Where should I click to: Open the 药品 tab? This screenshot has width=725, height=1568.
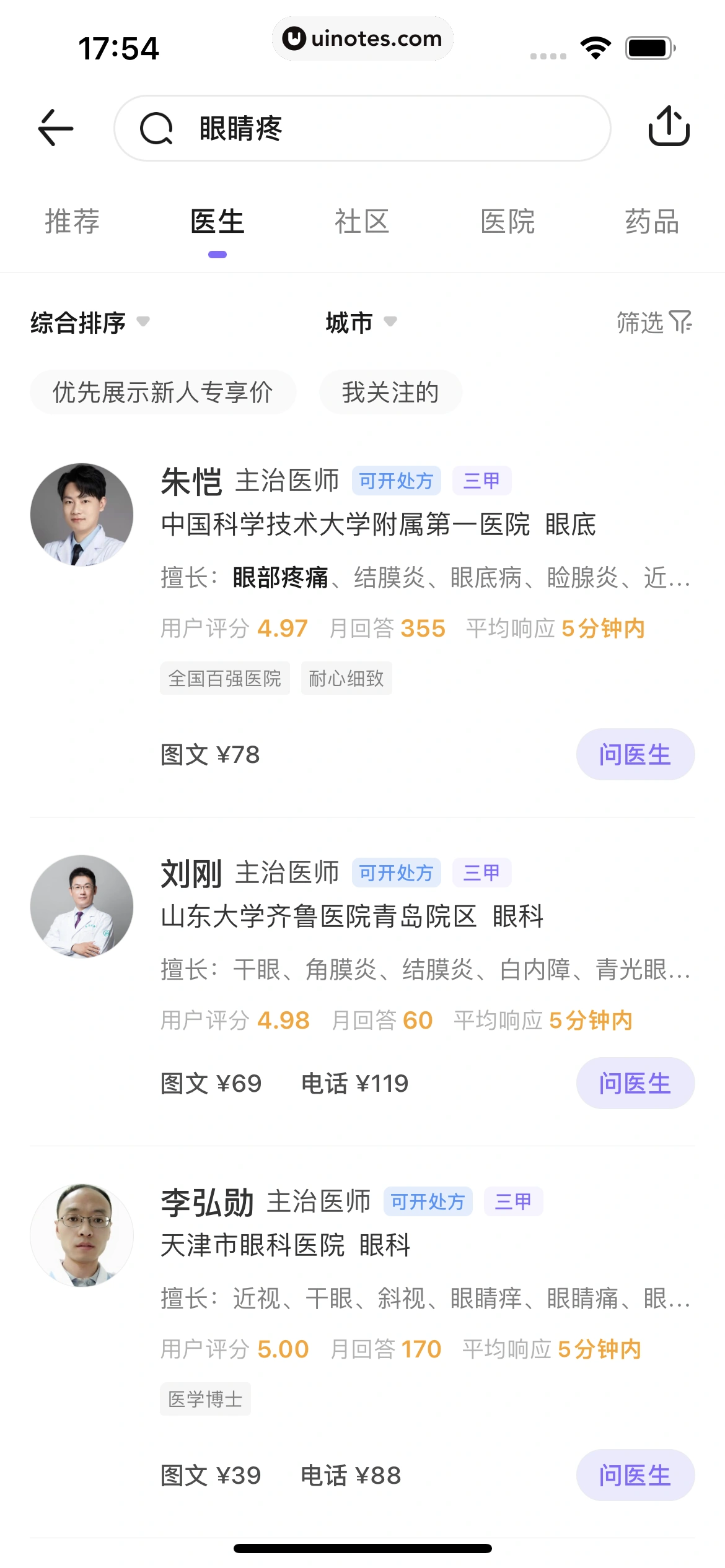(652, 221)
